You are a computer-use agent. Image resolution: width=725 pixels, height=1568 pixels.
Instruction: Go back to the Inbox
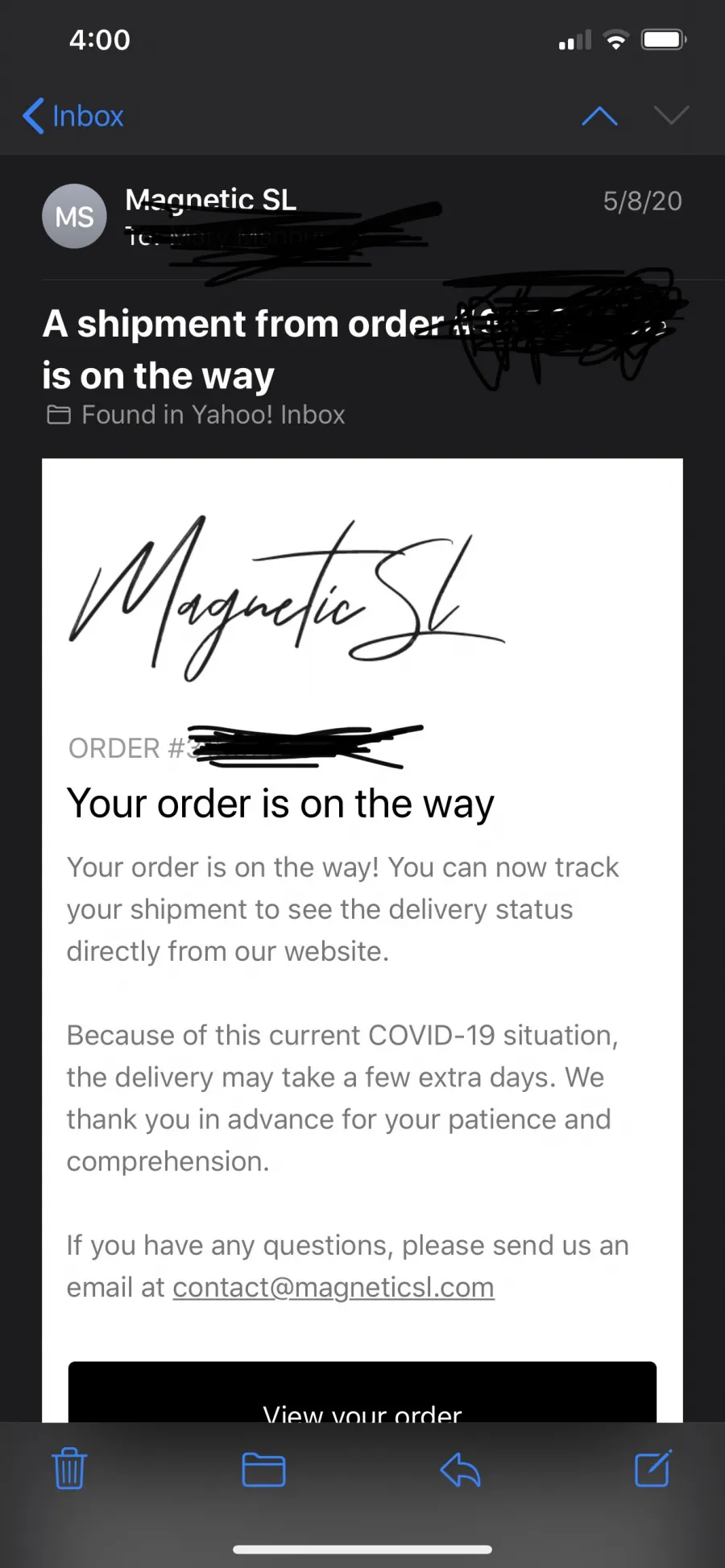[73, 116]
